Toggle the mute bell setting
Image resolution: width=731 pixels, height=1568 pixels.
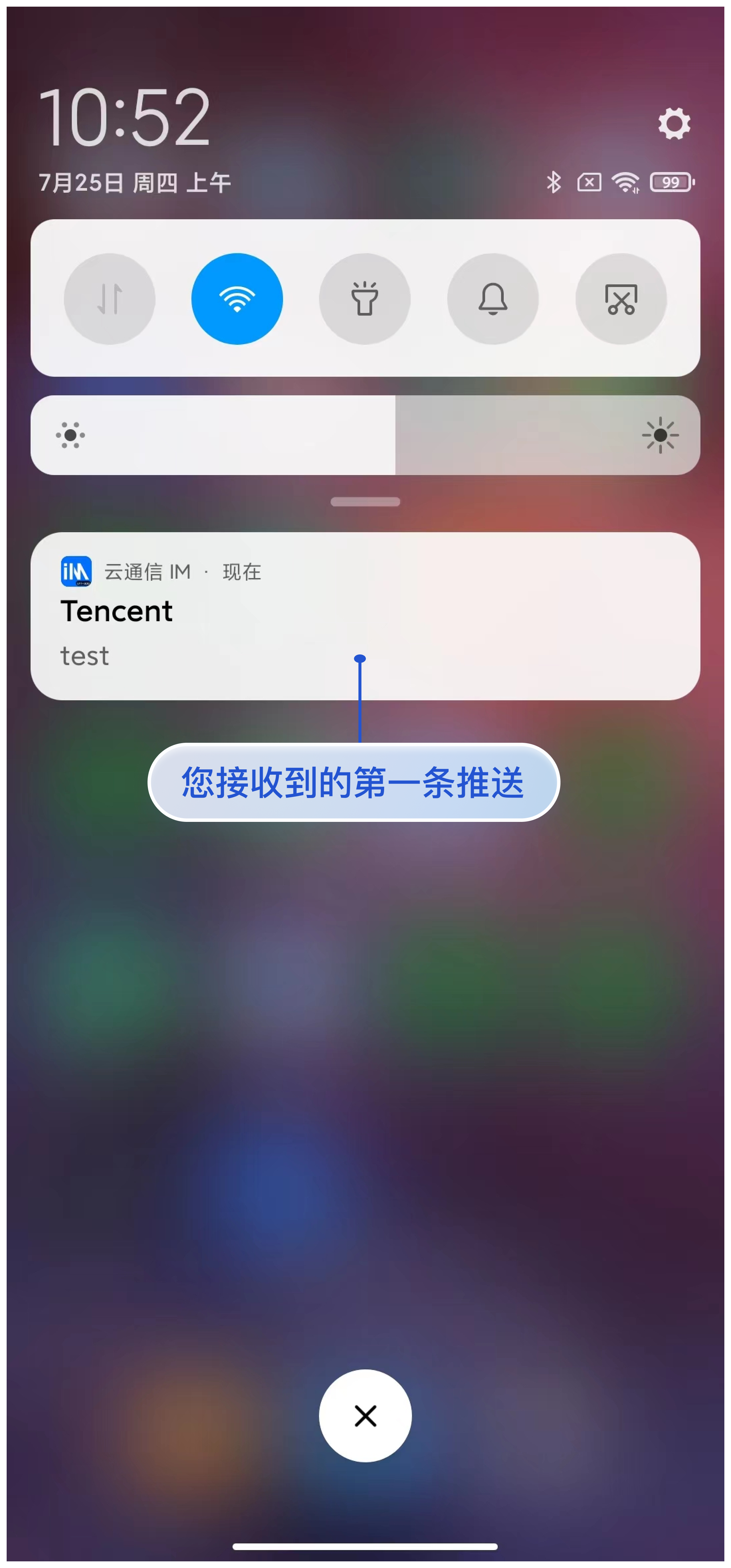click(x=492, y=299)
